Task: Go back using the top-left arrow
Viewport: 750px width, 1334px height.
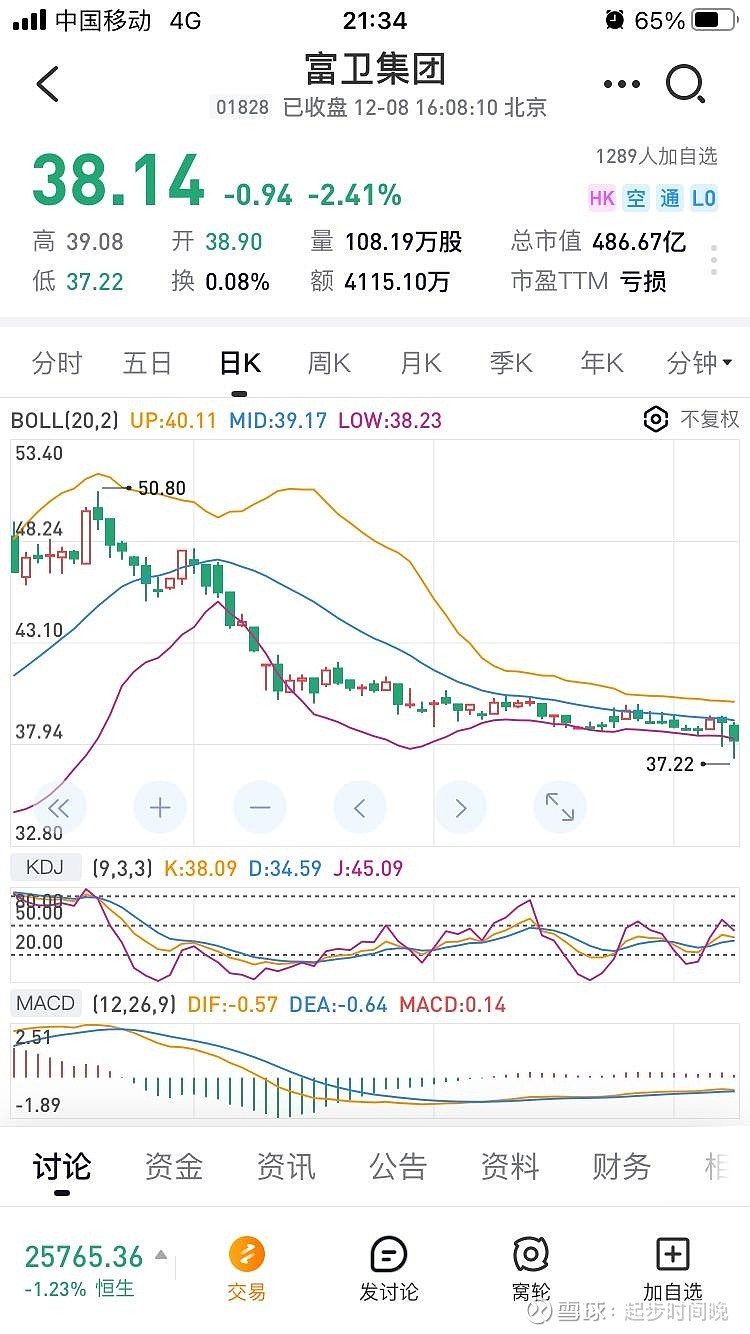Action: click(47, 84)
